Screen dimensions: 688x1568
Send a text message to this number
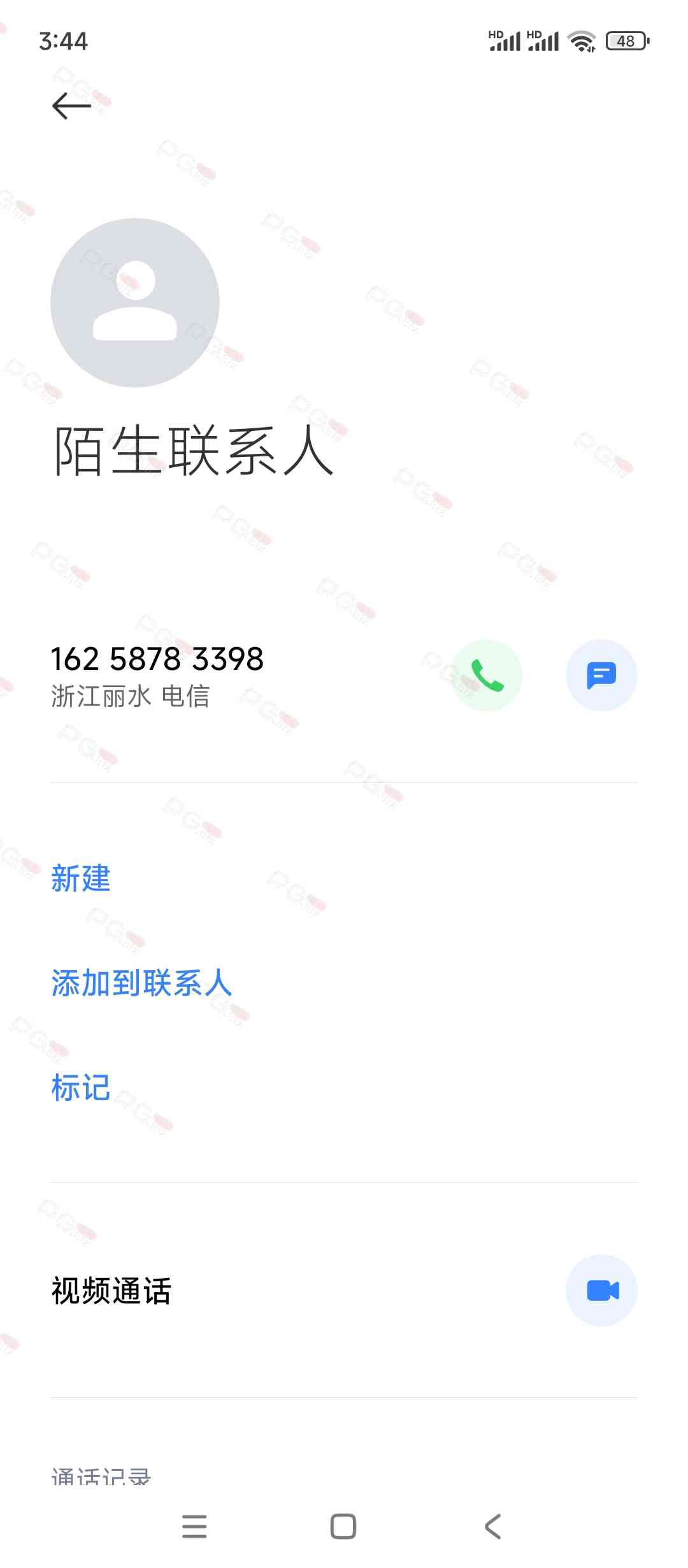(x=601, y=676)
